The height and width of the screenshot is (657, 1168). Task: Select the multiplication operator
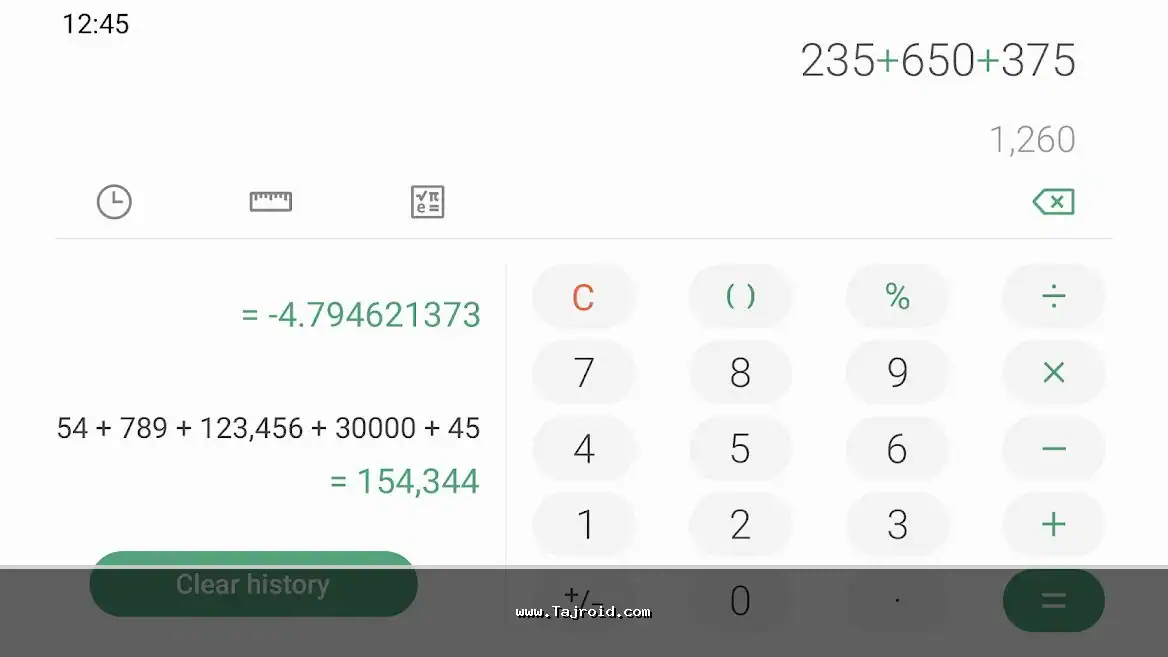[x=1053, y=373]
